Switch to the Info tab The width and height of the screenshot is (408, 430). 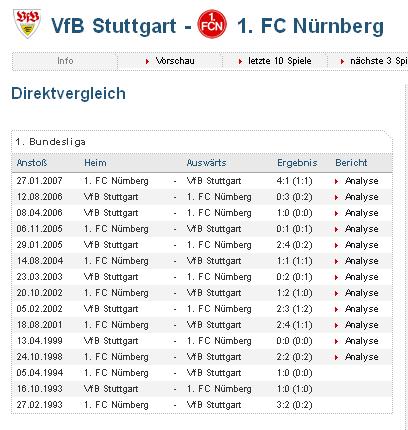pos(65,61)
